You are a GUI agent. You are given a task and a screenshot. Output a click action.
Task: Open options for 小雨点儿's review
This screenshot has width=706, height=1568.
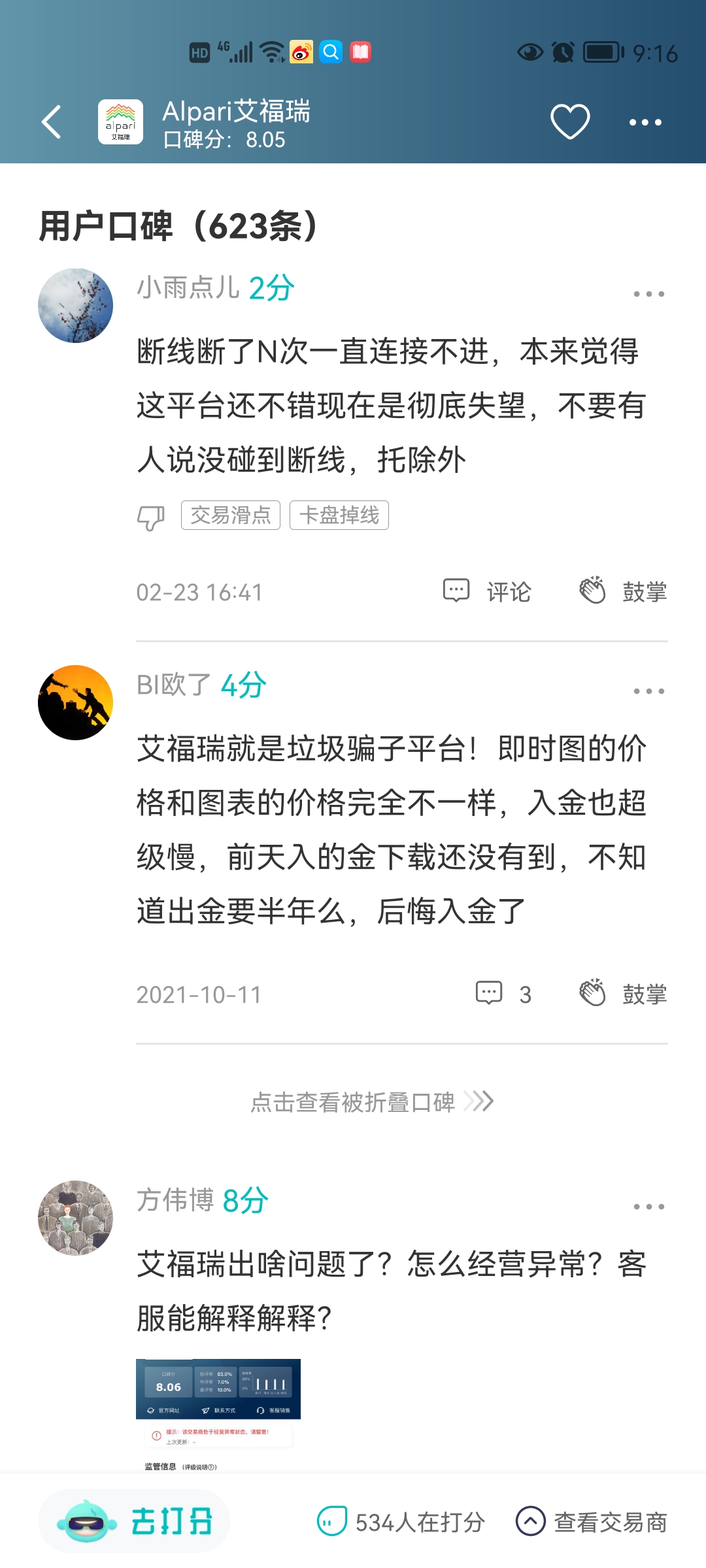pos(648,294)
